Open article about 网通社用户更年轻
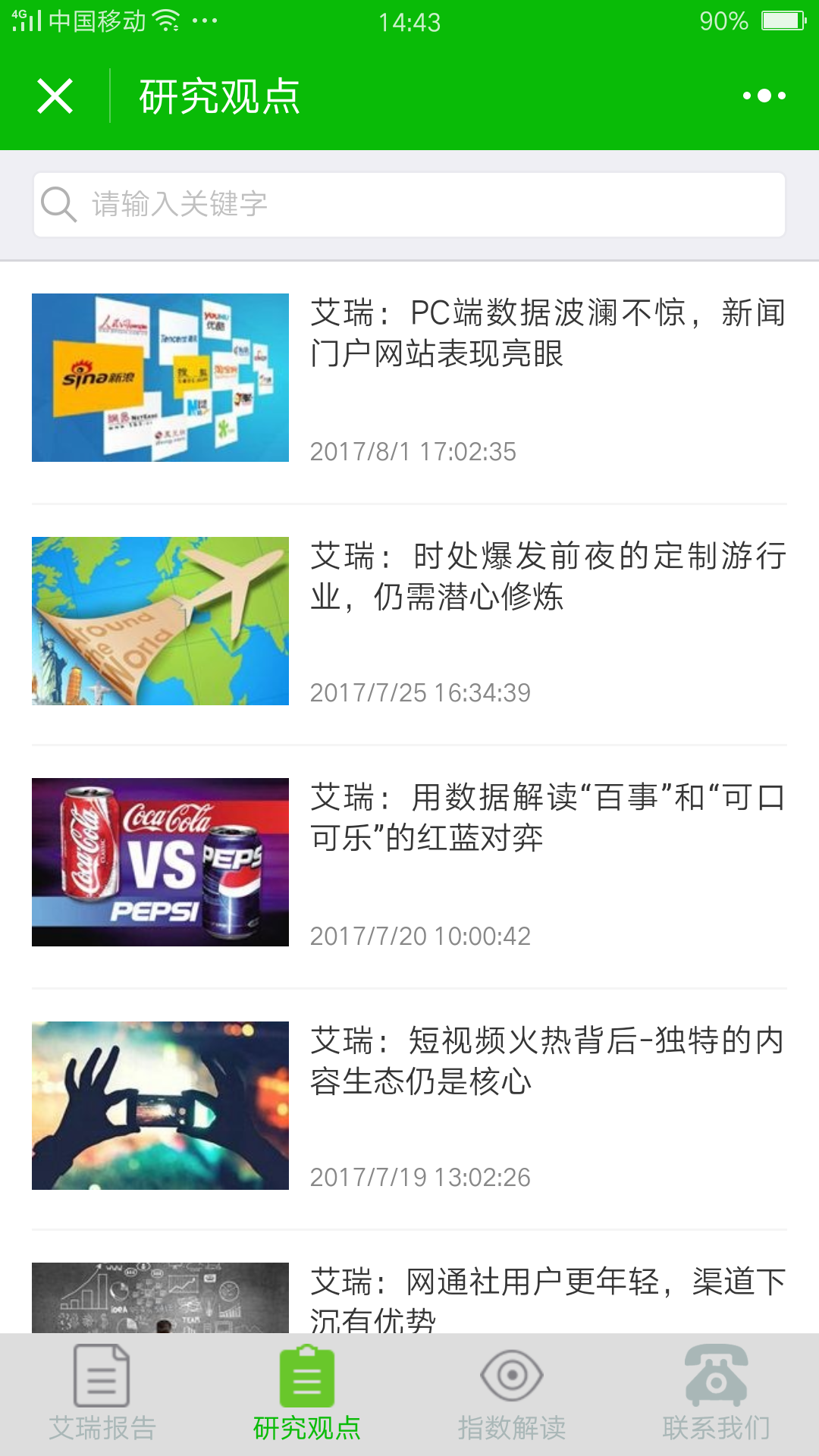This screenshot has height=1456, width=819. click(409, 1298)
